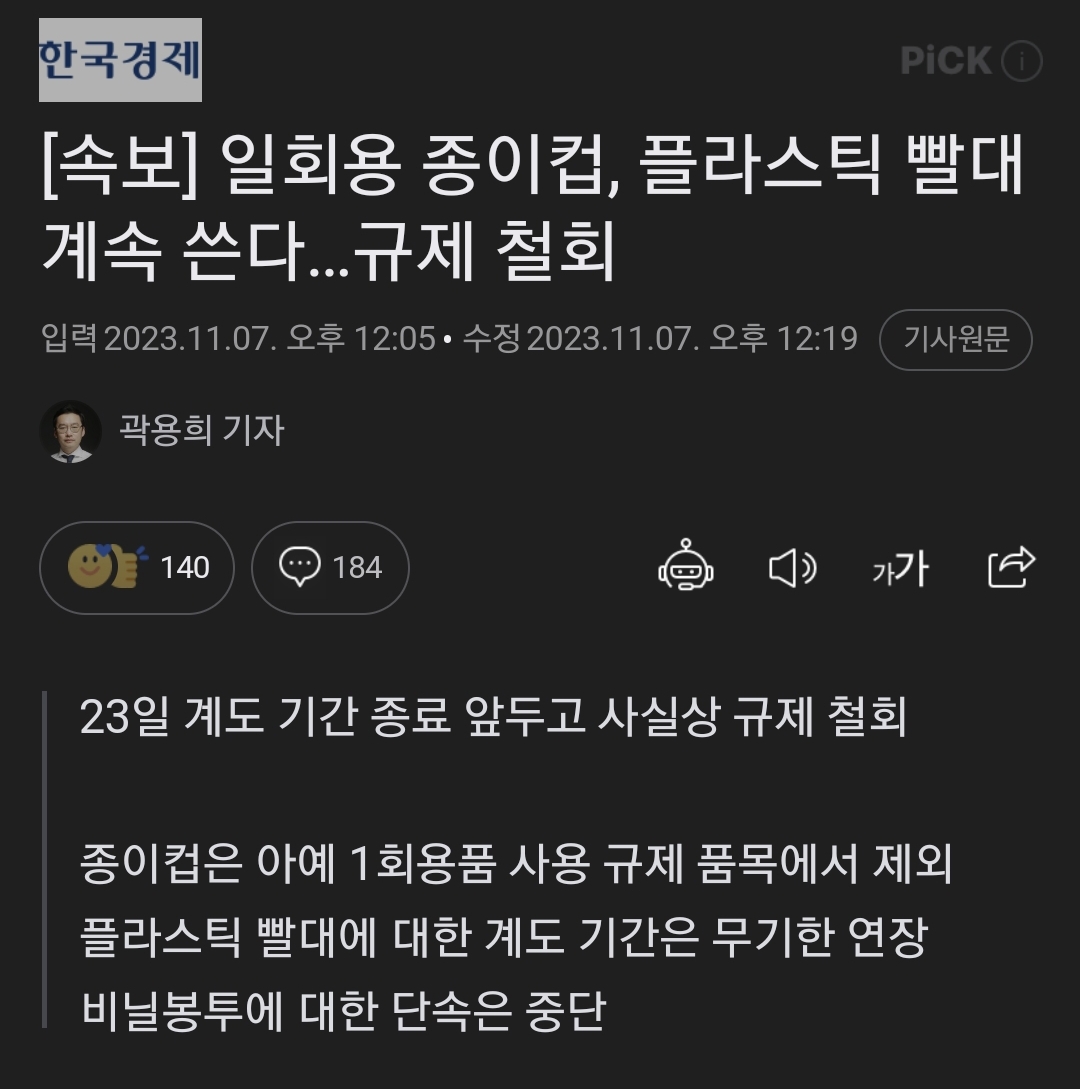React to the article with 140 reactions
The image size is (1080, 1089).
coord(136,568)
